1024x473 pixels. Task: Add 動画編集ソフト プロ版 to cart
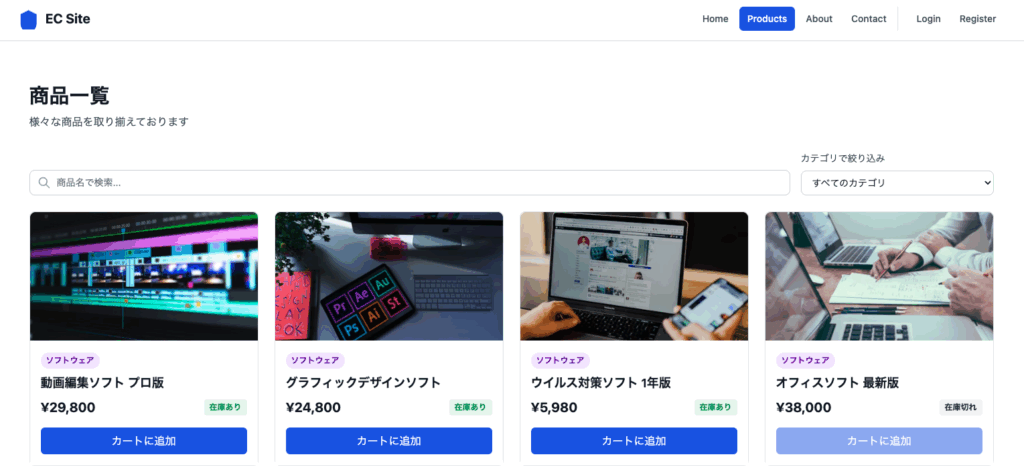[144, 441]
